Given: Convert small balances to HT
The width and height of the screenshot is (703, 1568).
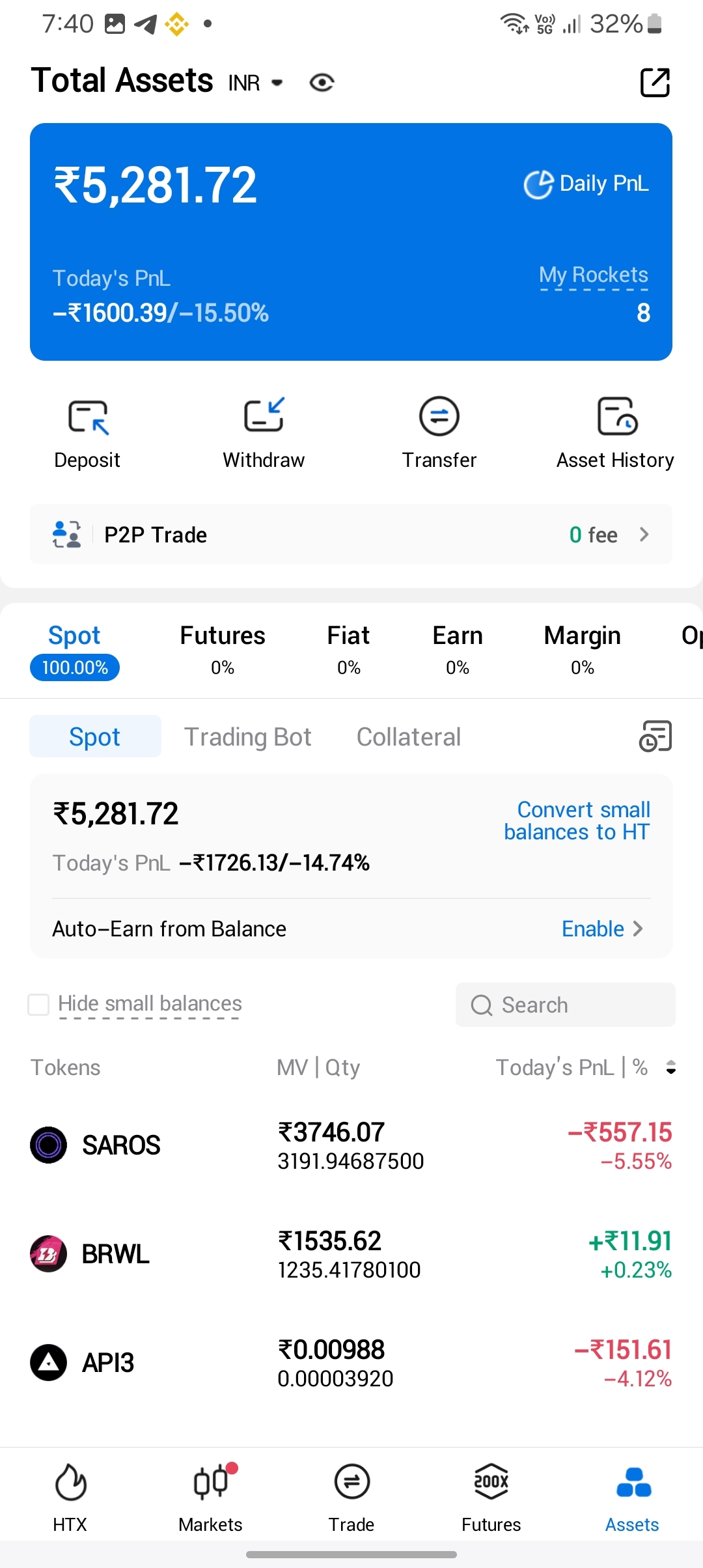Looking at the screenshot, I should coord(577,820).
